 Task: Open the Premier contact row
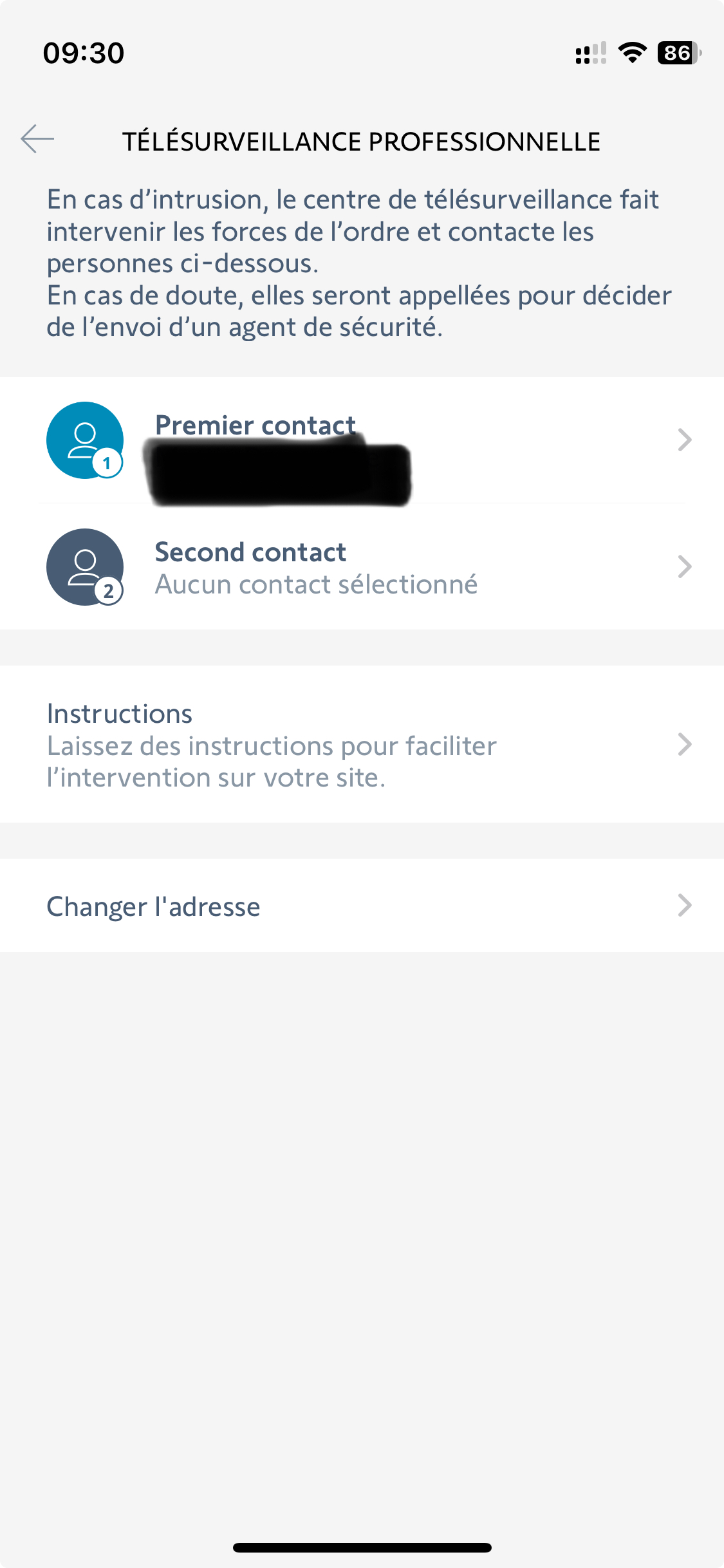point(362,441)
